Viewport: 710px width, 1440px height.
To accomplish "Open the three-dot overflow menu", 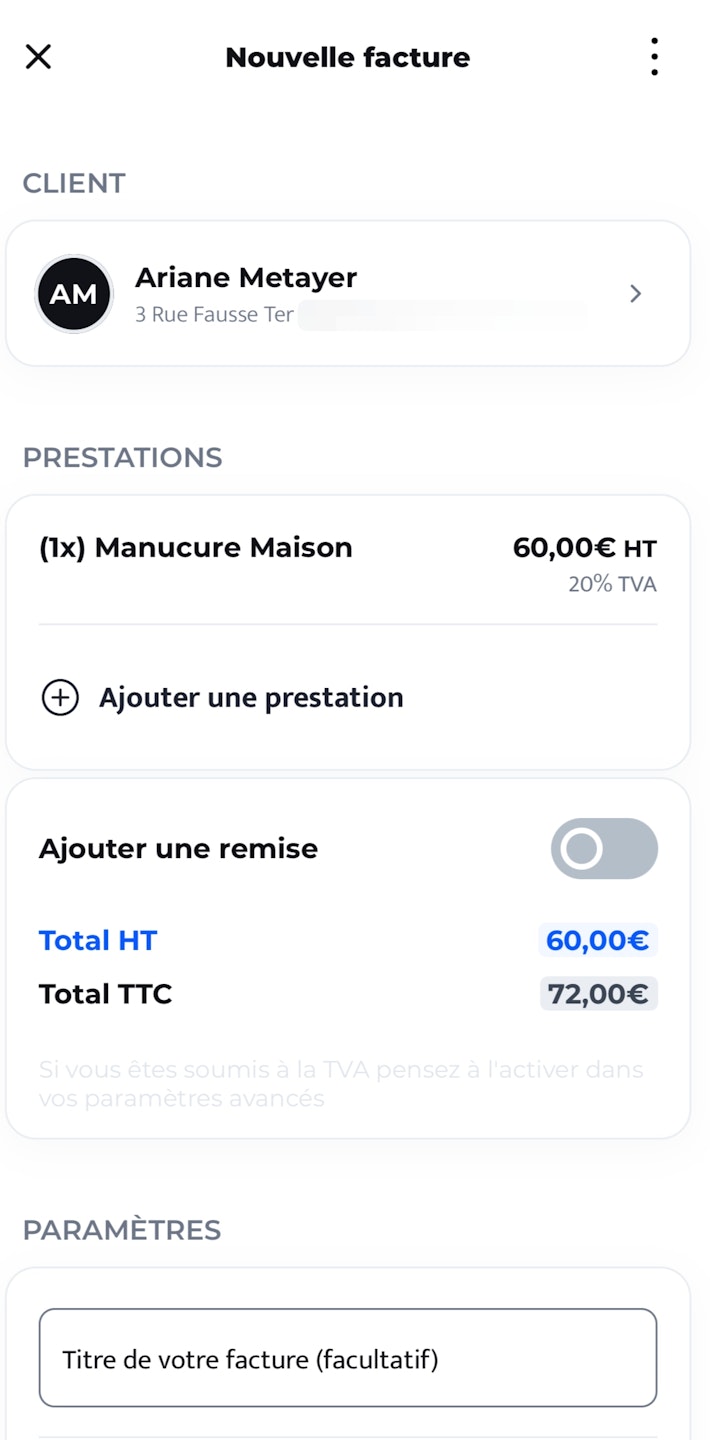I will (x=654, y=57).
